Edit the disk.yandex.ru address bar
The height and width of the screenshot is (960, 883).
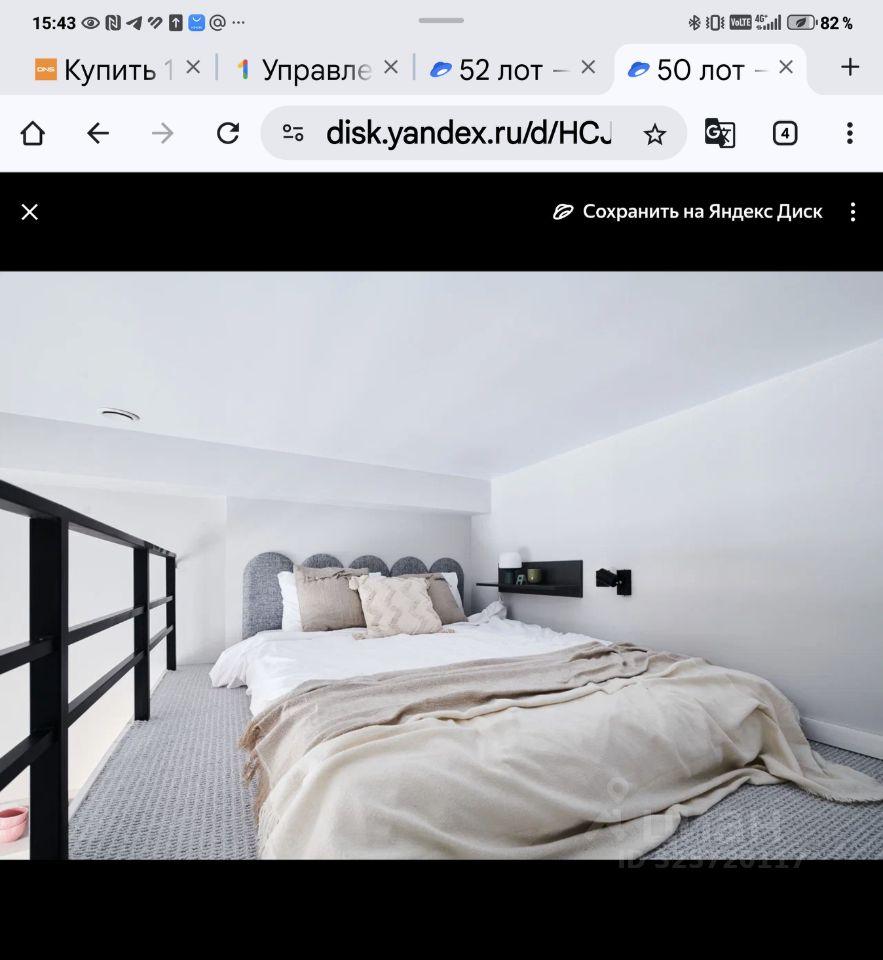click(468, 133)
